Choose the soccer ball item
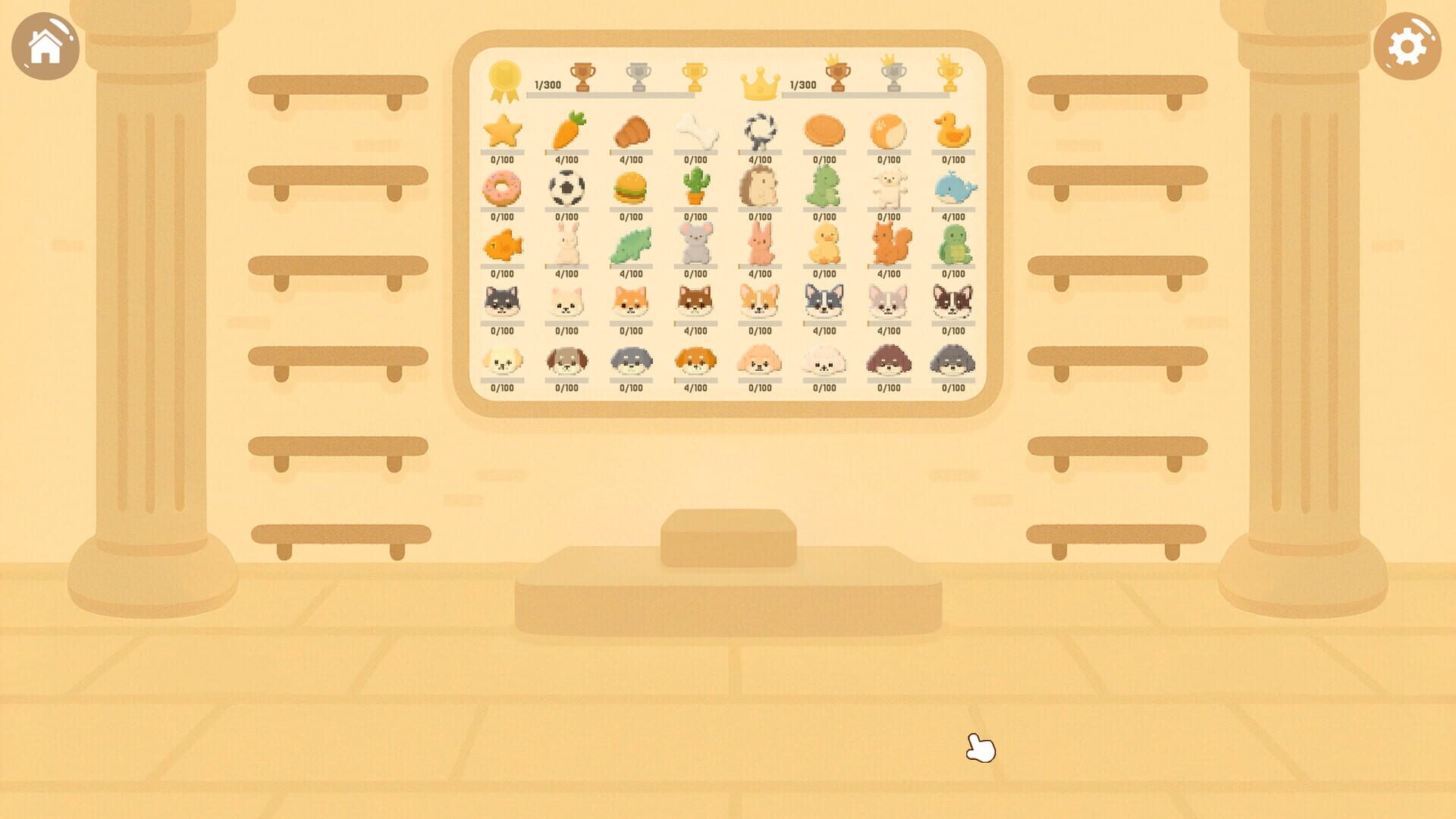Viewport: 1456px width, 819px height. pyautogui.click(x=566, y=188)
